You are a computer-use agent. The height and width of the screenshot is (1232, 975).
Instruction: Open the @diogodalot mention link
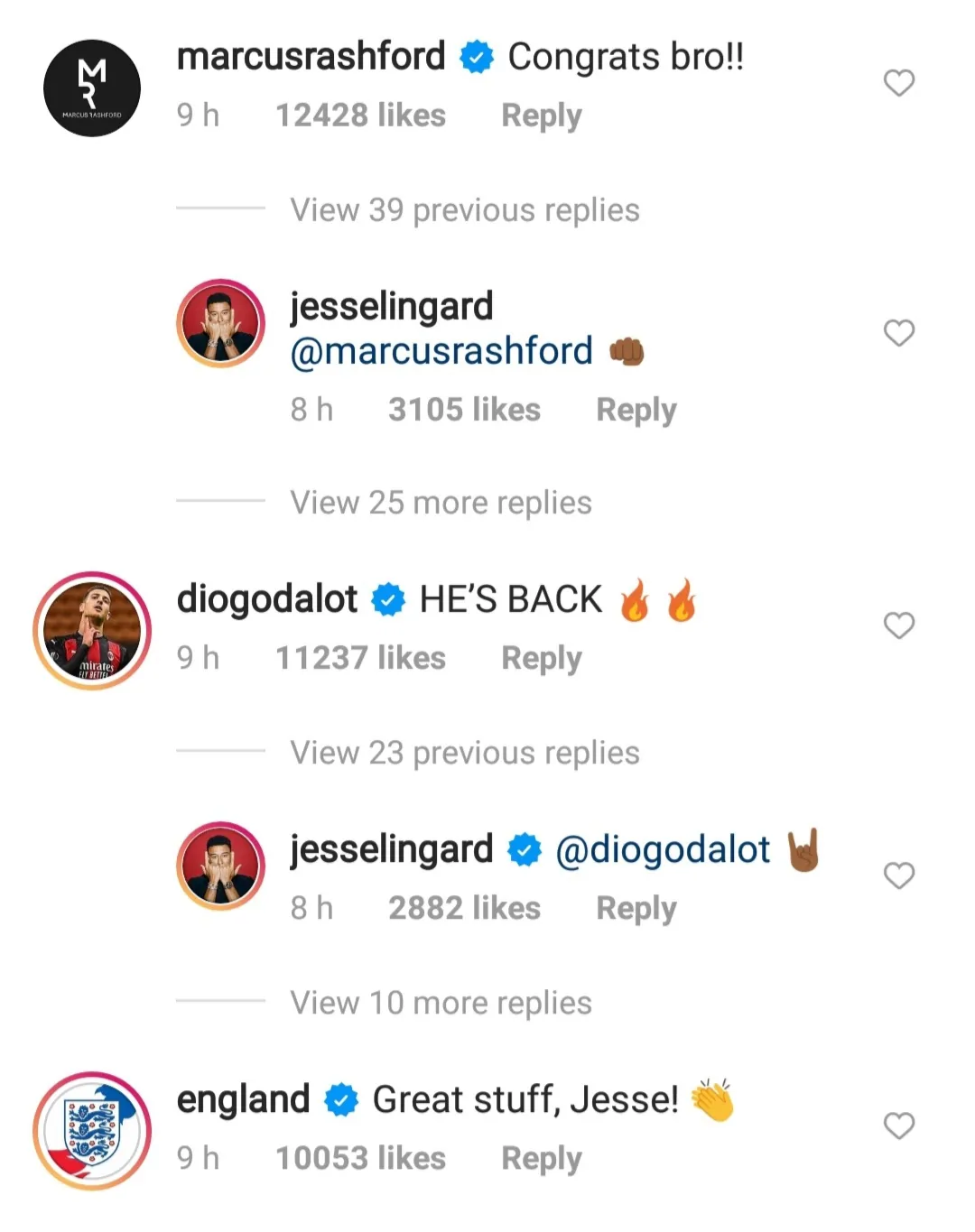click(x=663, y=850)
